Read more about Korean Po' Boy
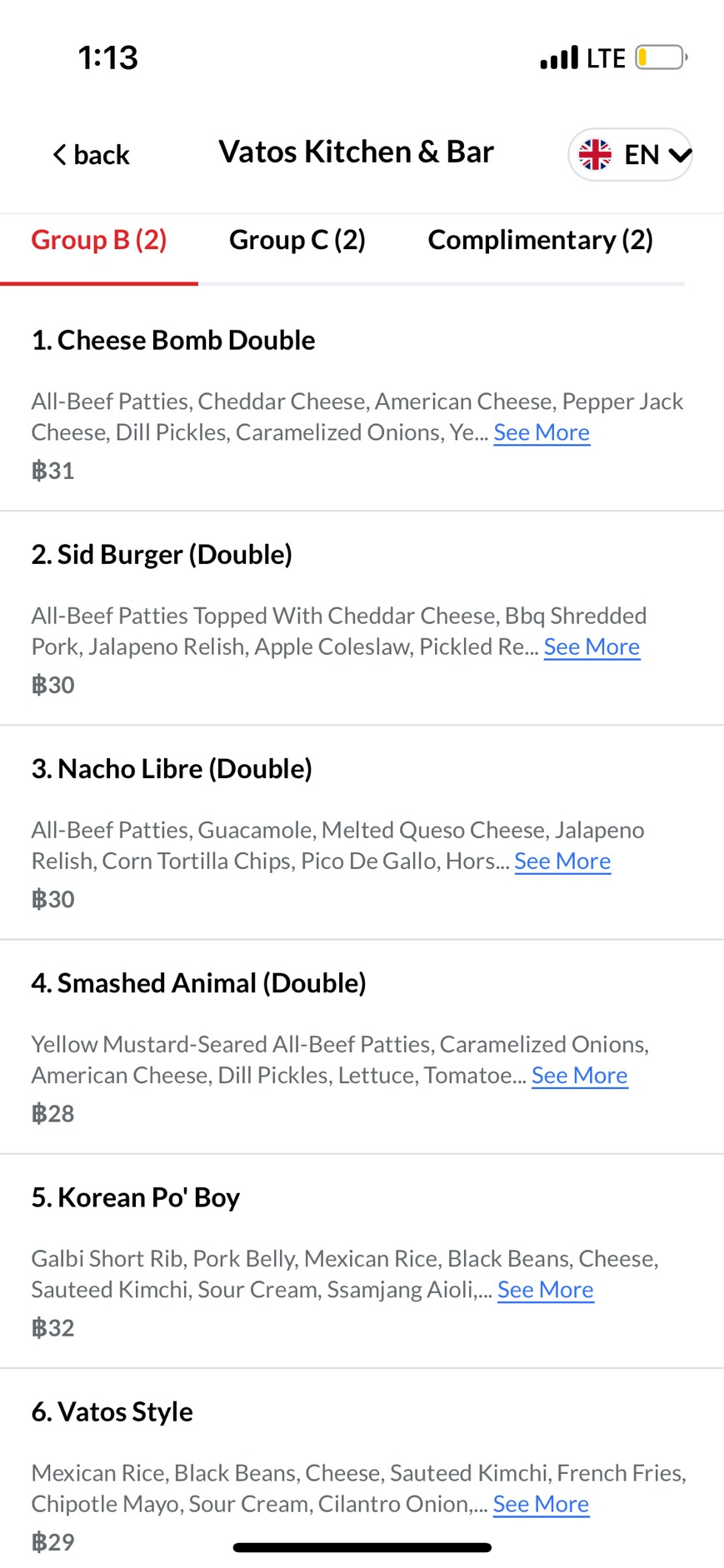 click(x=546, y=1290)
